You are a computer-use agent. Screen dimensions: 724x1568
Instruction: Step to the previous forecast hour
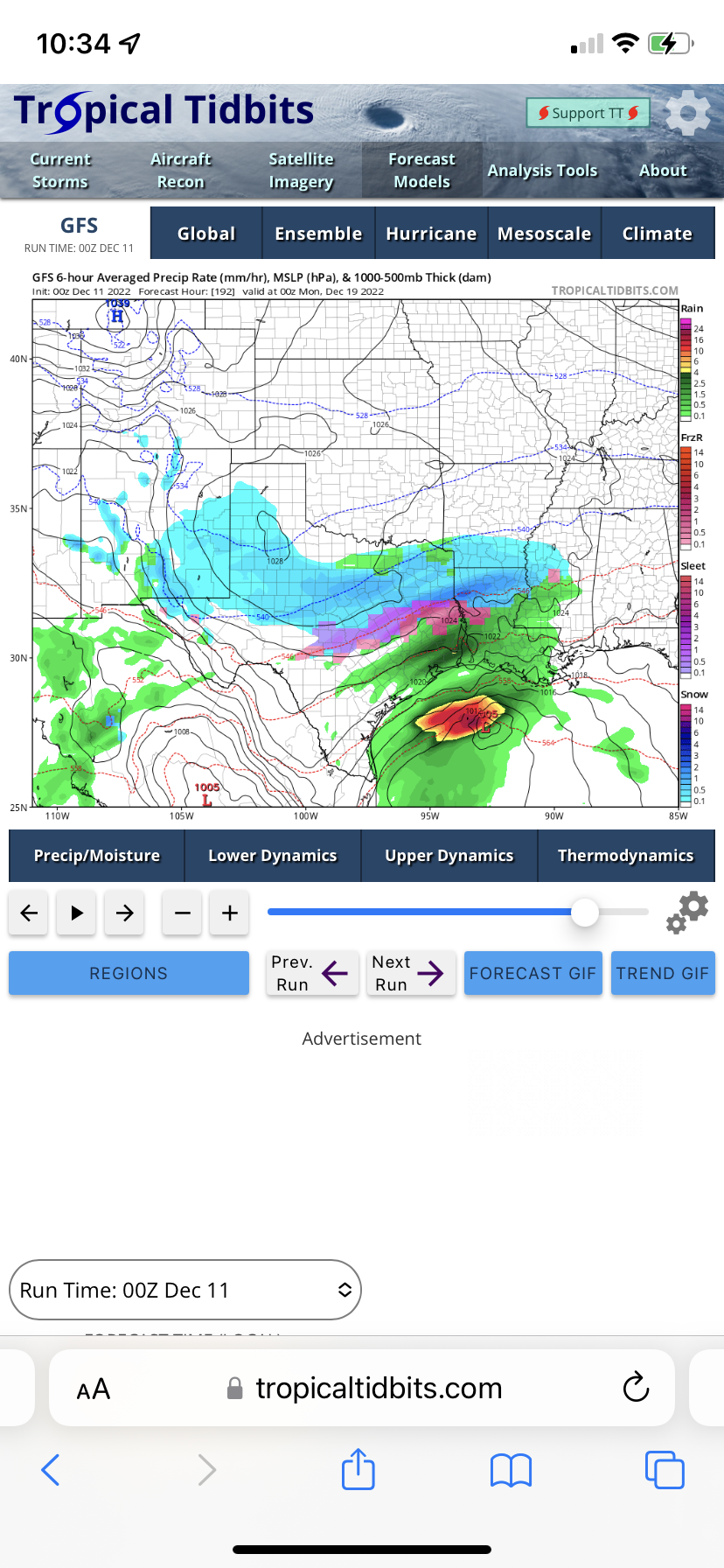[x=29, y=913]
